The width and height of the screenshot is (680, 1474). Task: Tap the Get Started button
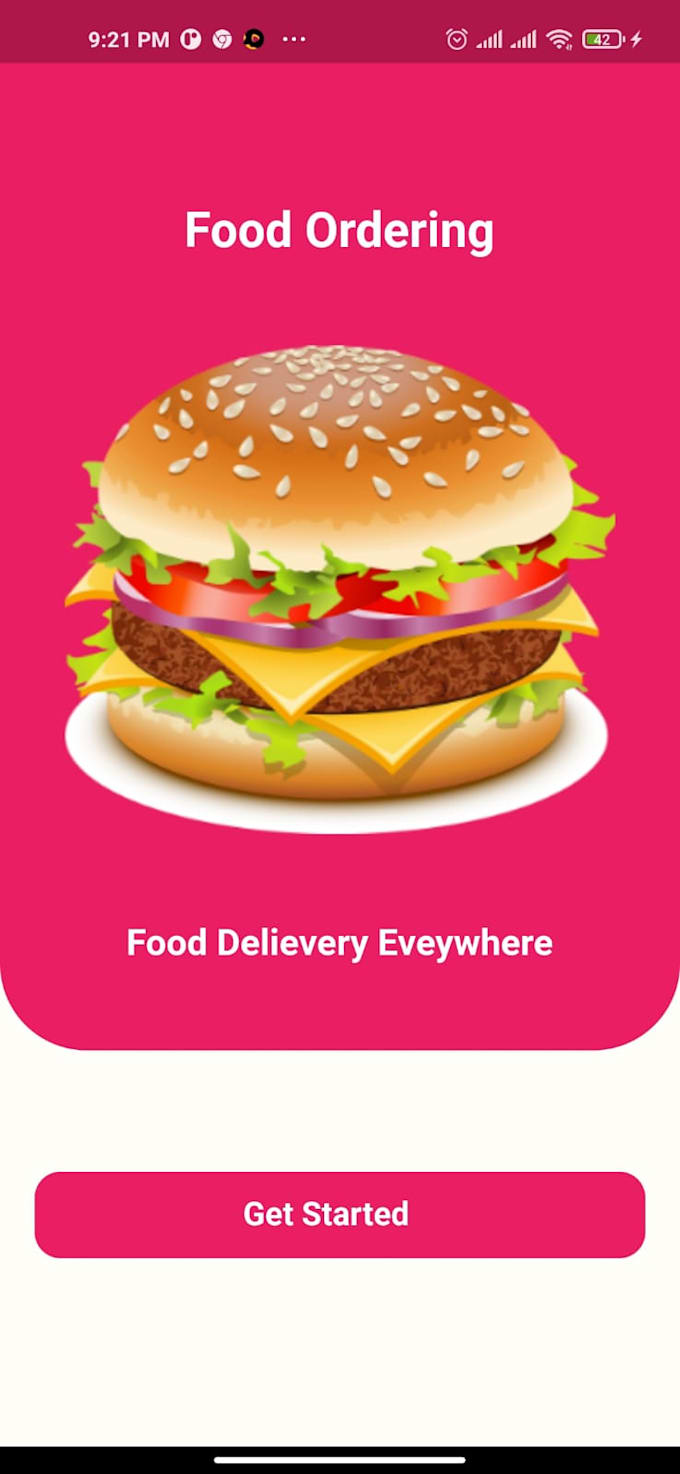[x=339, y=1214]
